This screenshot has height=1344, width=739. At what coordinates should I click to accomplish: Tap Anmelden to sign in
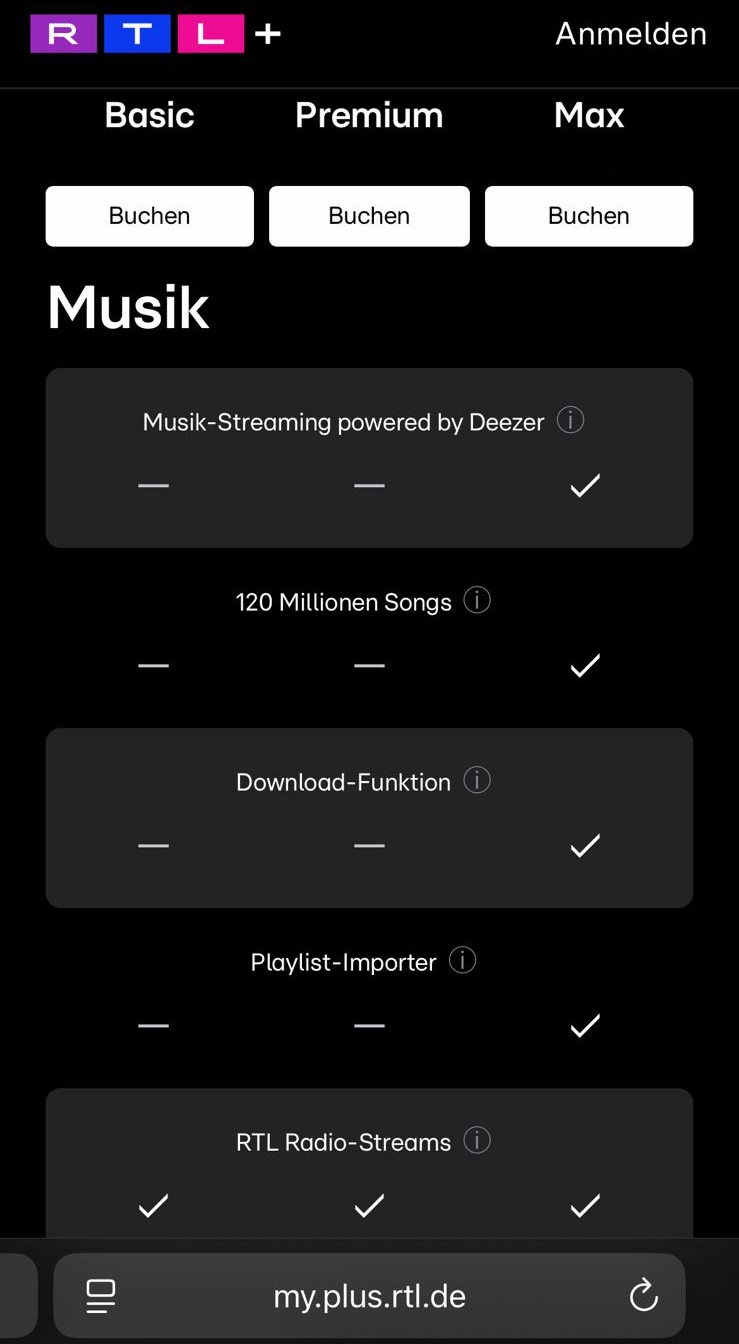tap(631, 33)
